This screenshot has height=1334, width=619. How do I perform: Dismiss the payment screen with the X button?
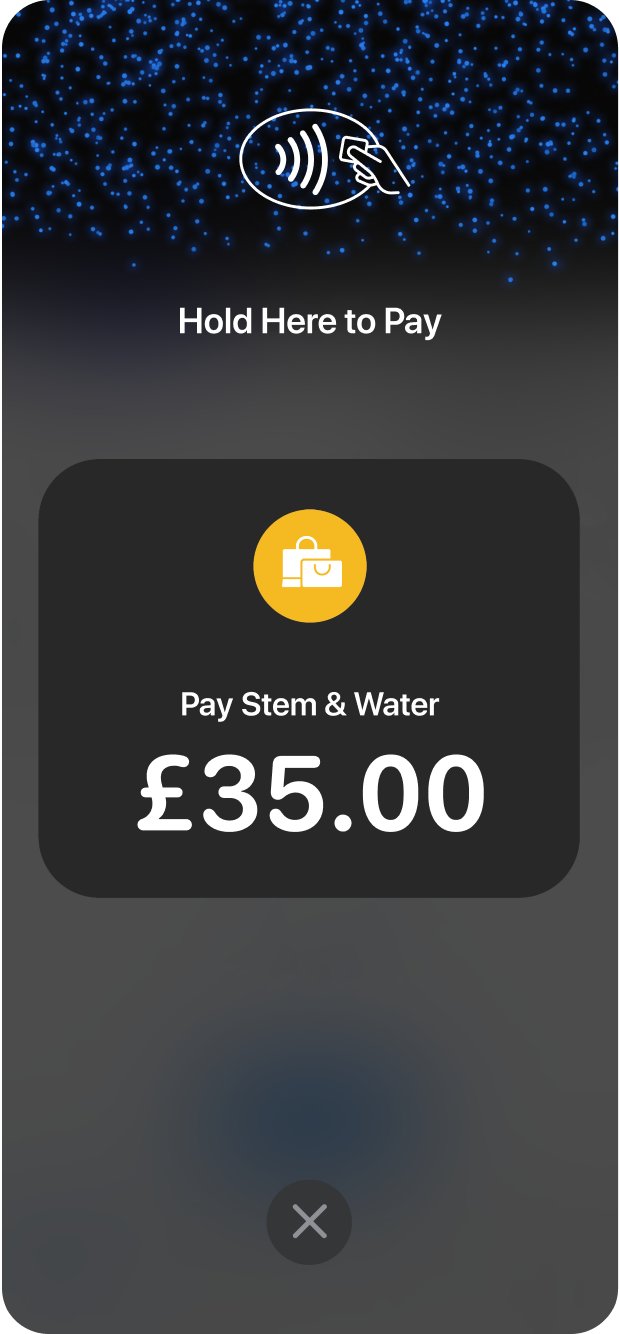coord(309,1222)
